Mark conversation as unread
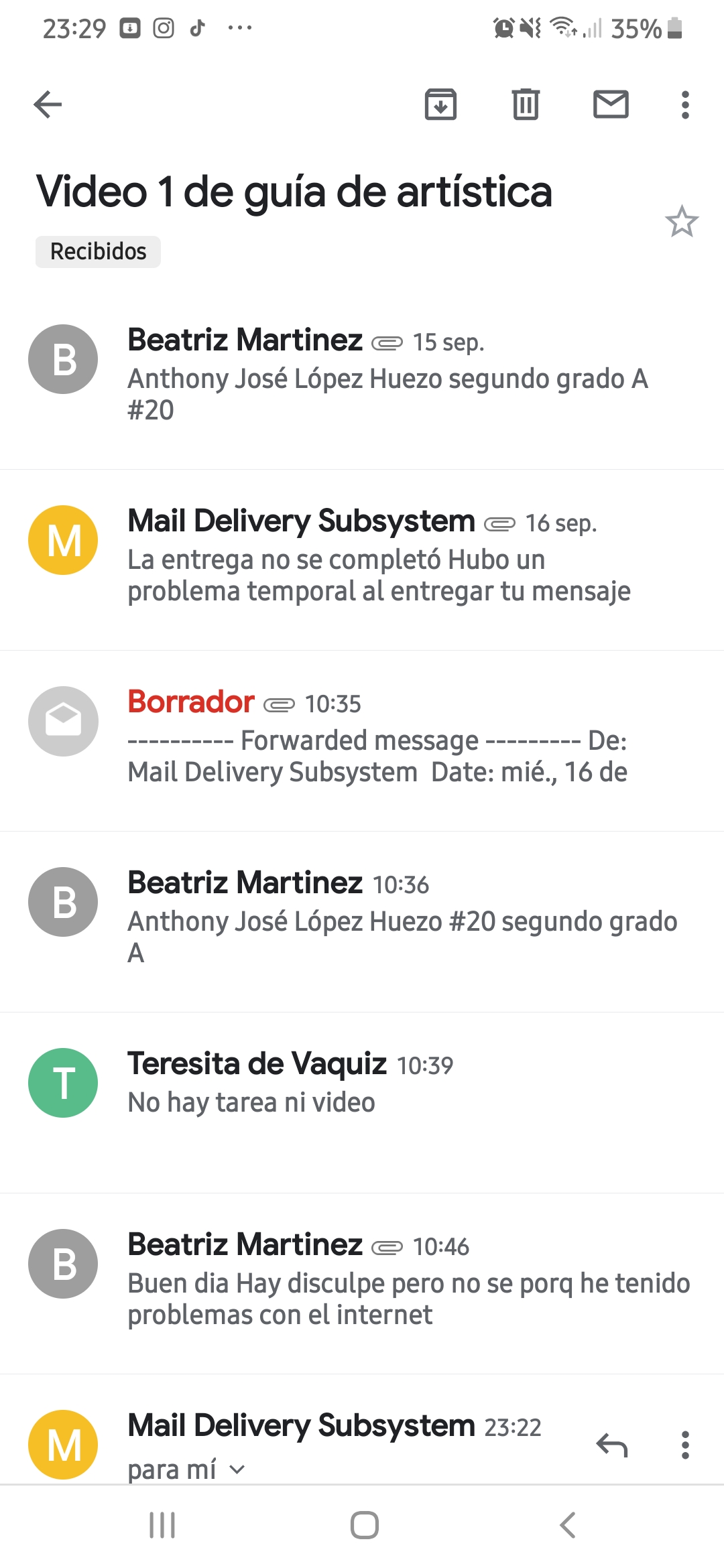The height and width of the screenshot is (1568, 724). coord(611,105)
